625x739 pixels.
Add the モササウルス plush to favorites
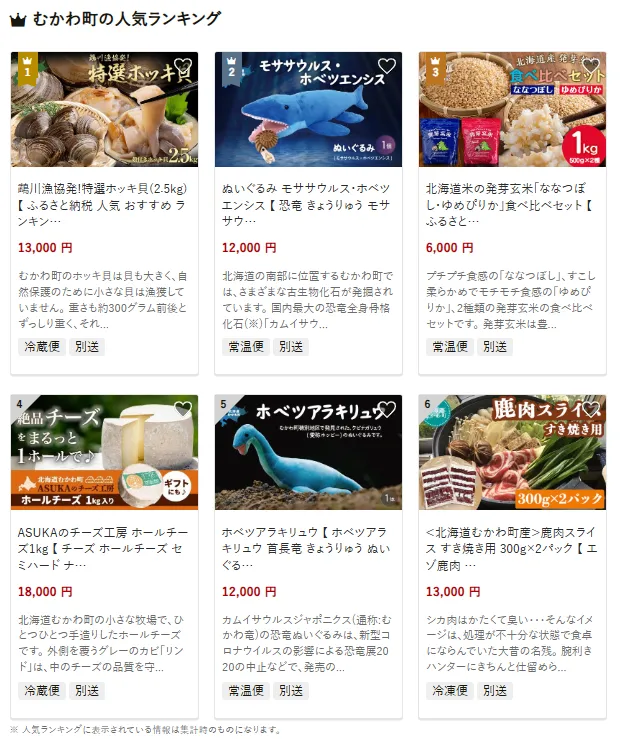386,69
